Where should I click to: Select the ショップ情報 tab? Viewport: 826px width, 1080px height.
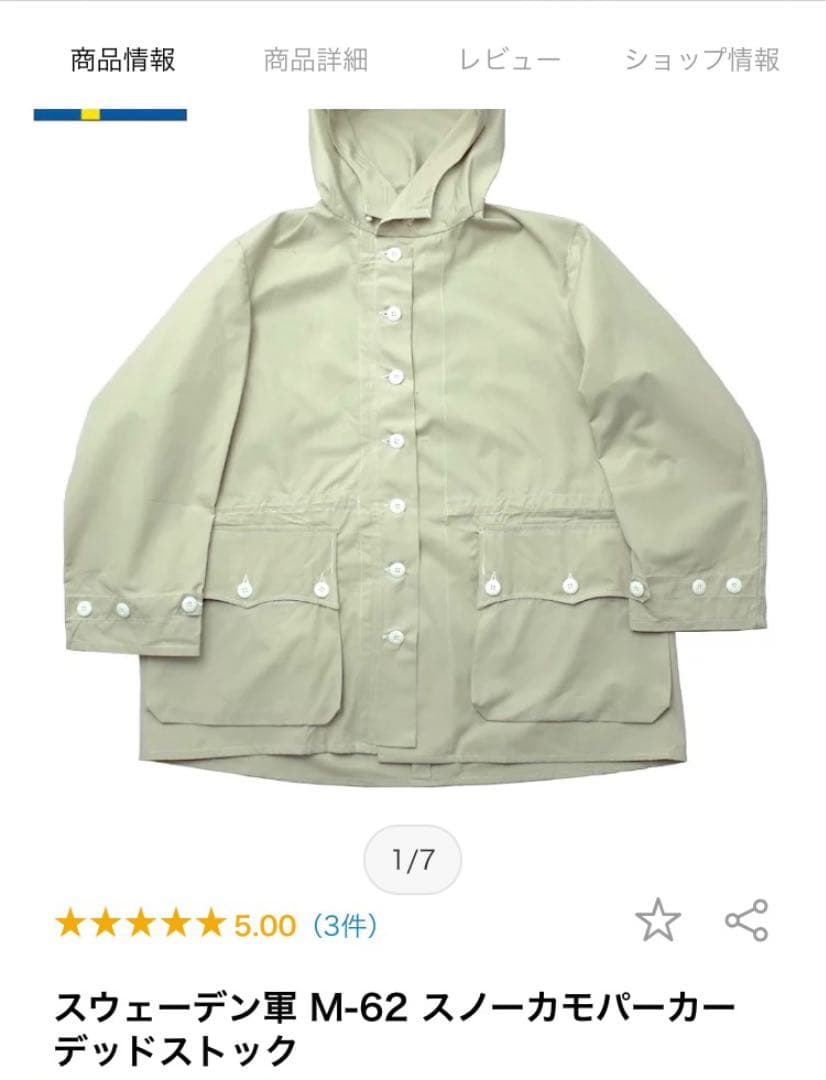click(702, 60)
